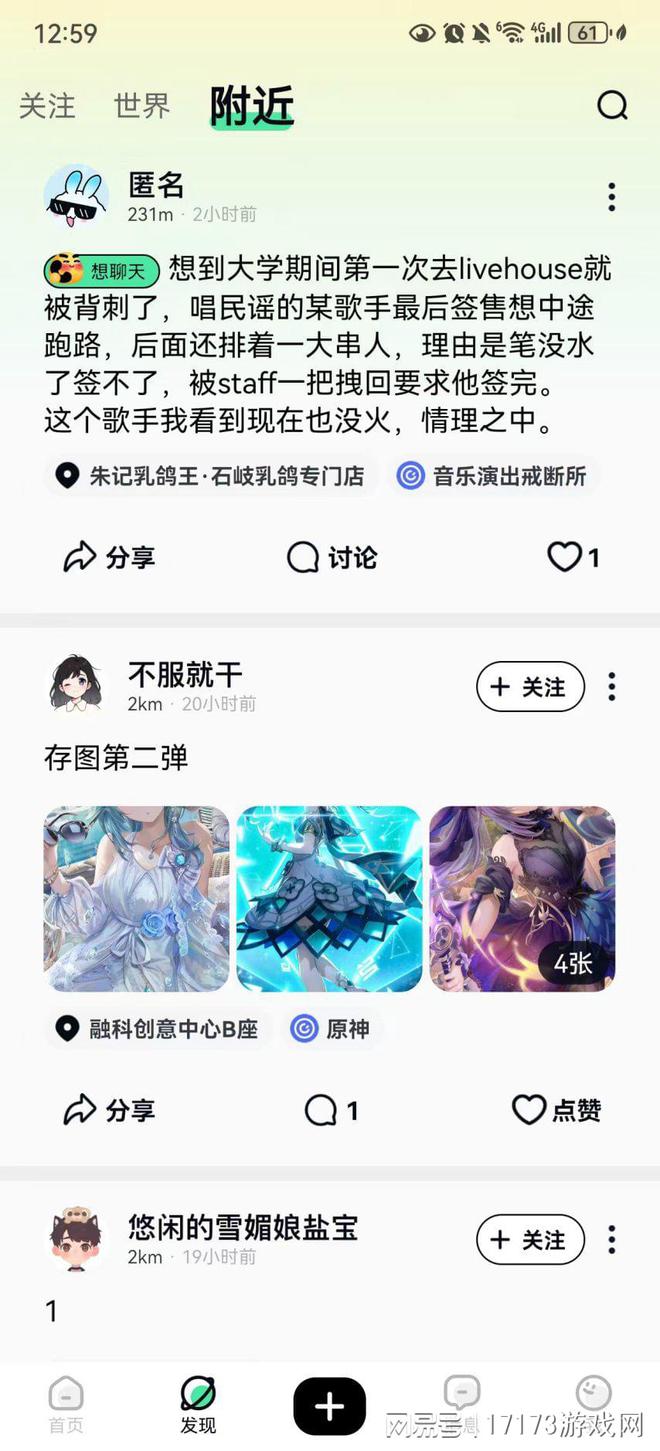Like 匿名's post with the heart
The height and width of the screenshot is (1451, 660).
572,557
